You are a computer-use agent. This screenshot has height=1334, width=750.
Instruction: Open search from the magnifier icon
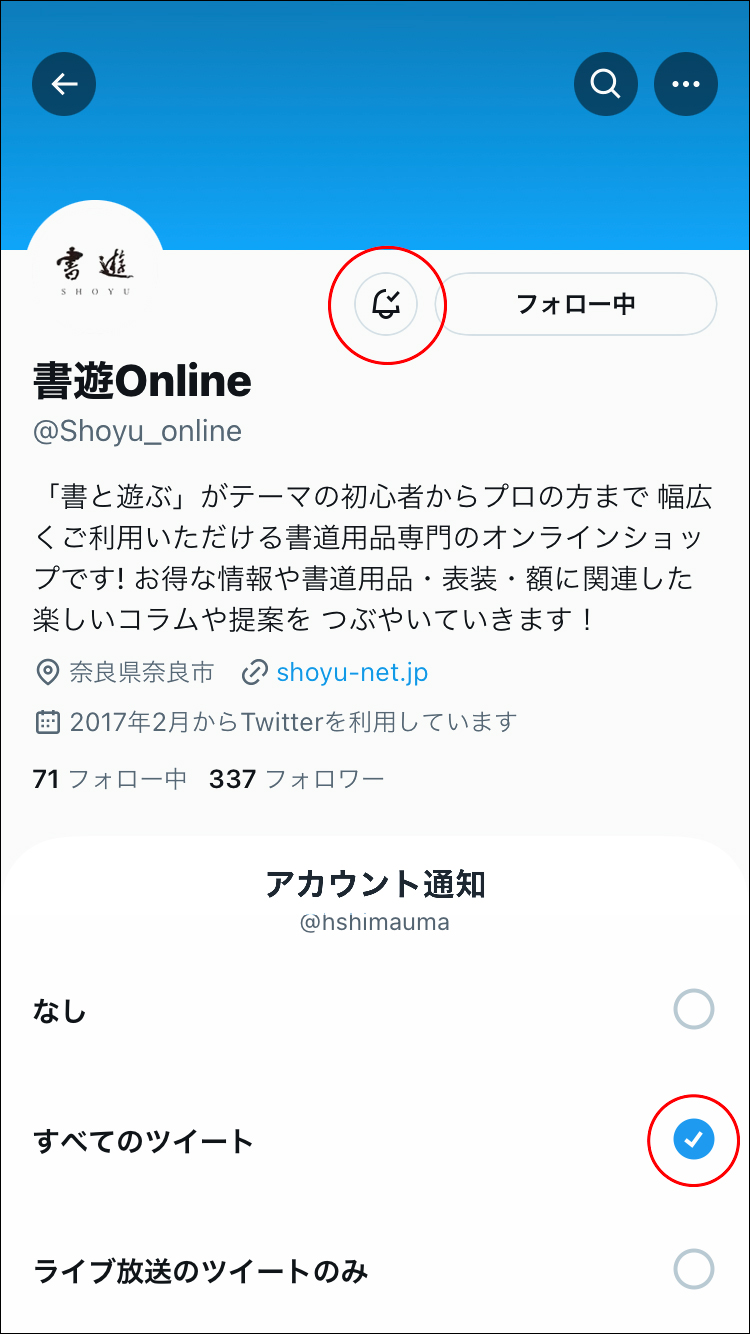point(605,84)
